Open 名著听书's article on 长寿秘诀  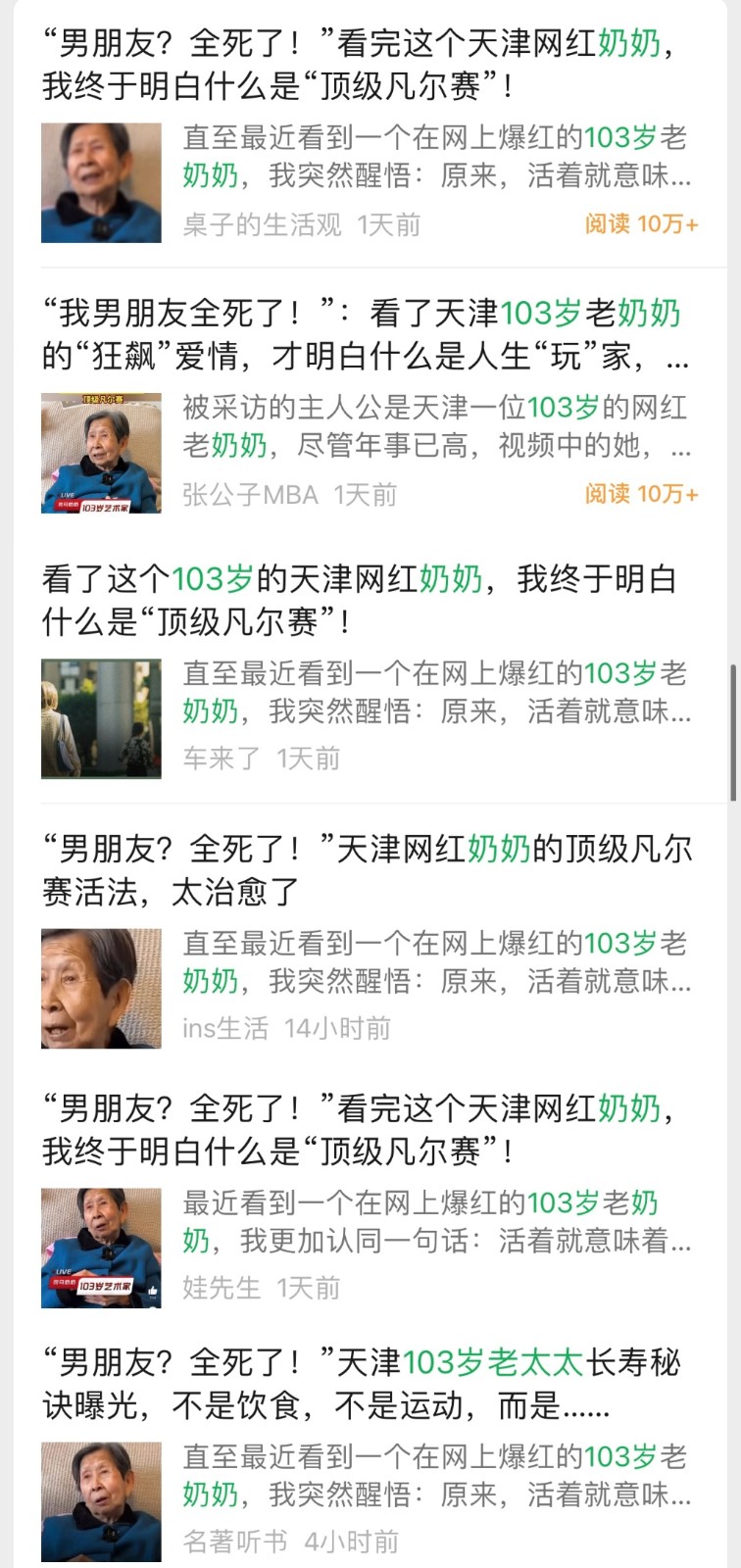361,1384
